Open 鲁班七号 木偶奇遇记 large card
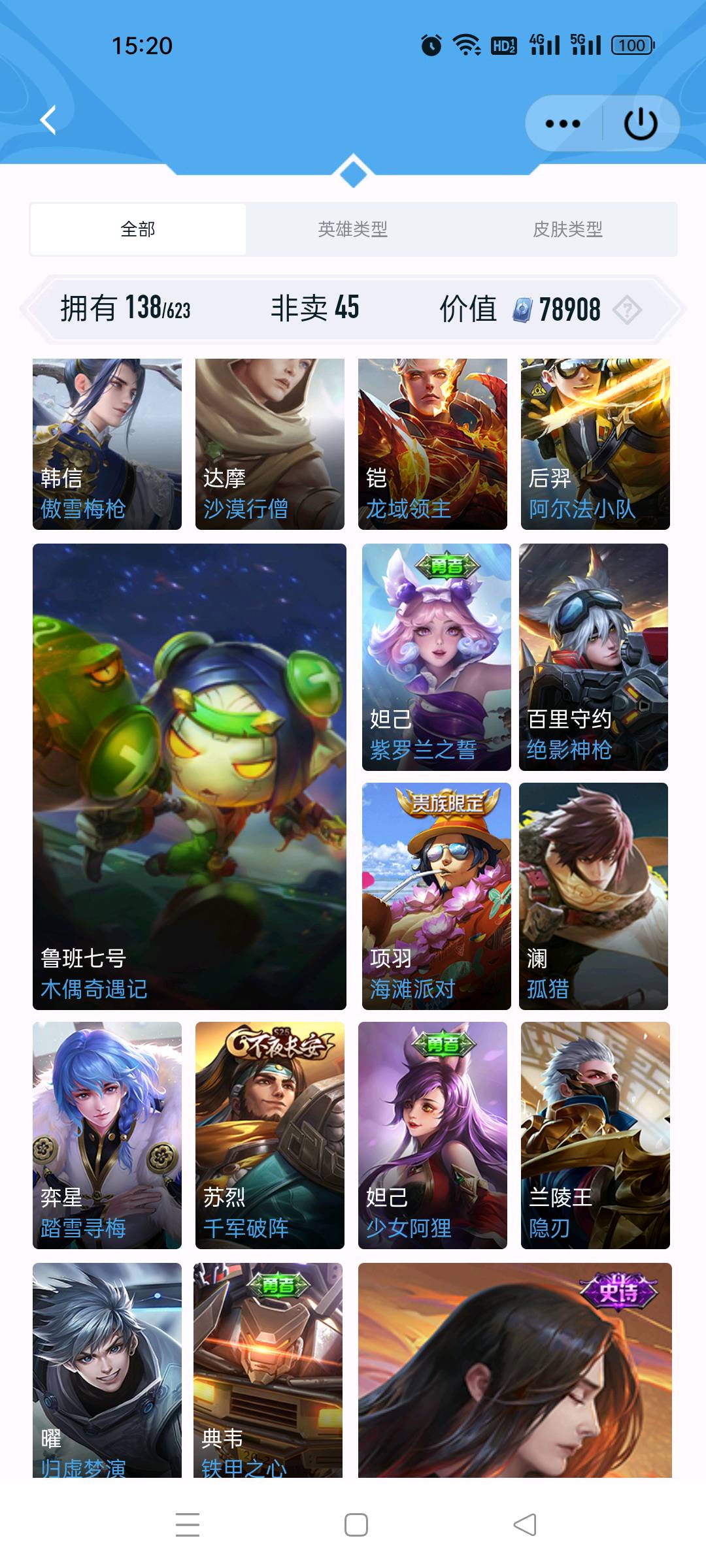The width and height of the screenshot is (706, 1568). click(x=190, y=776)
